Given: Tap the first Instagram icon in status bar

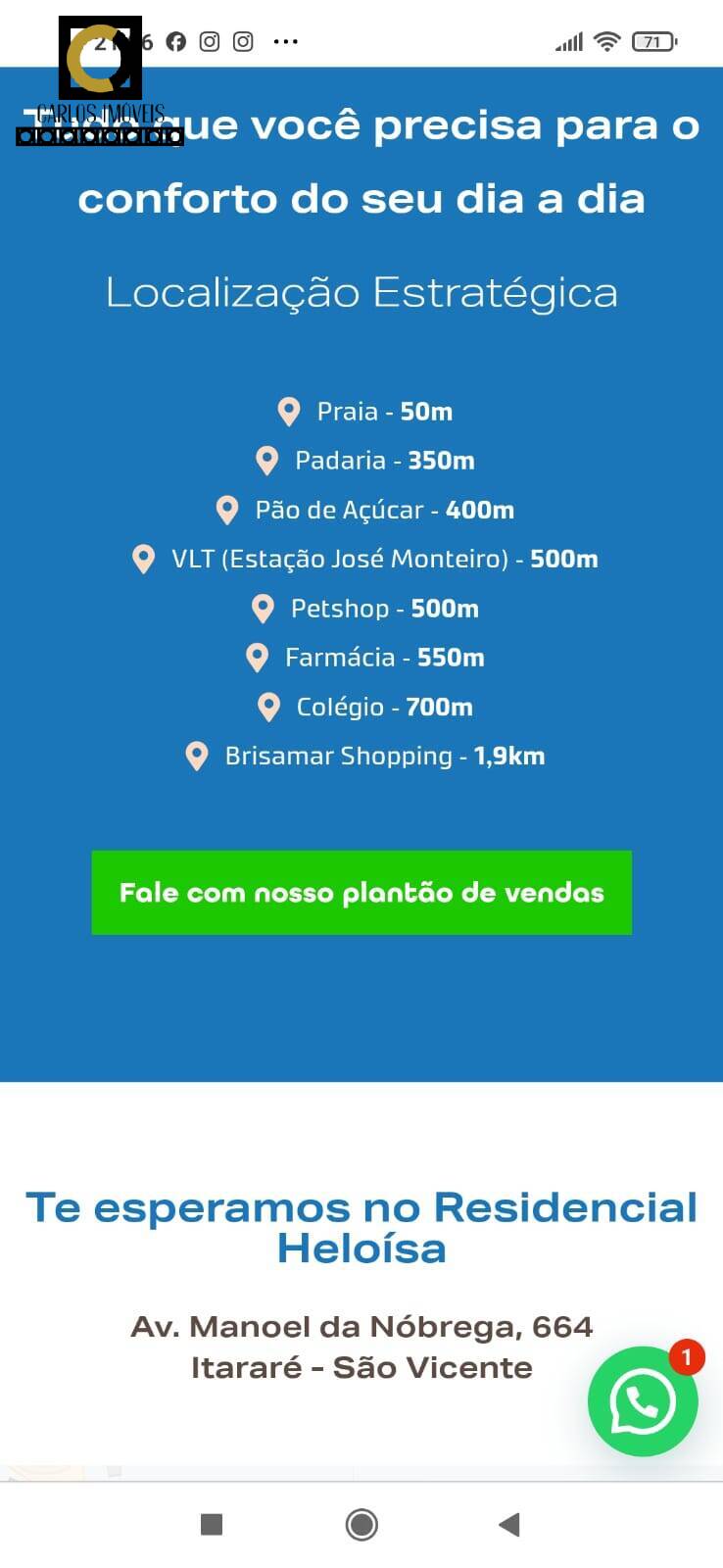Looking at the screenshot, I should click(209, 41).
